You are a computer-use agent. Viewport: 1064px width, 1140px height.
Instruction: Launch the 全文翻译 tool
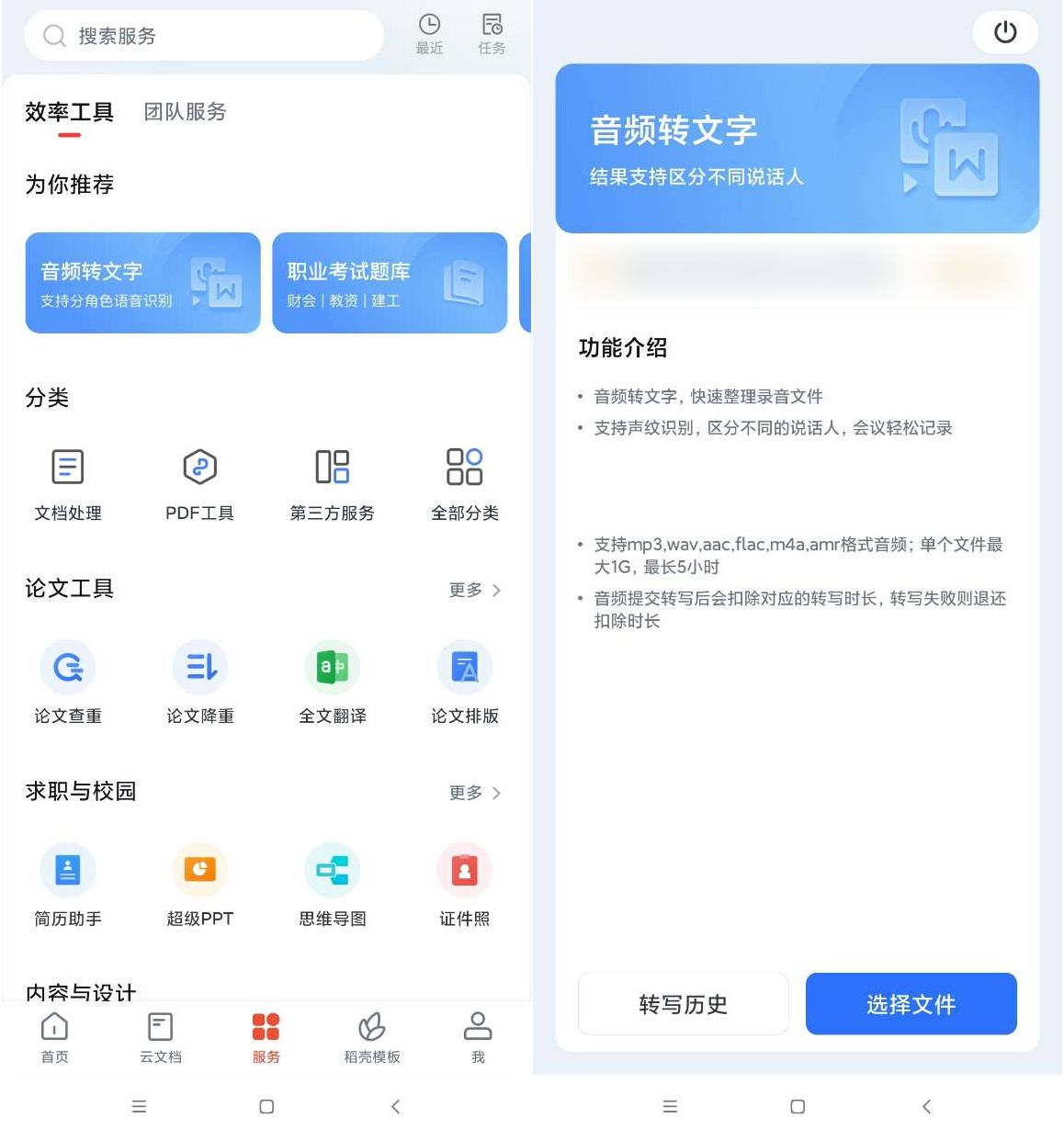coord(332,683)
